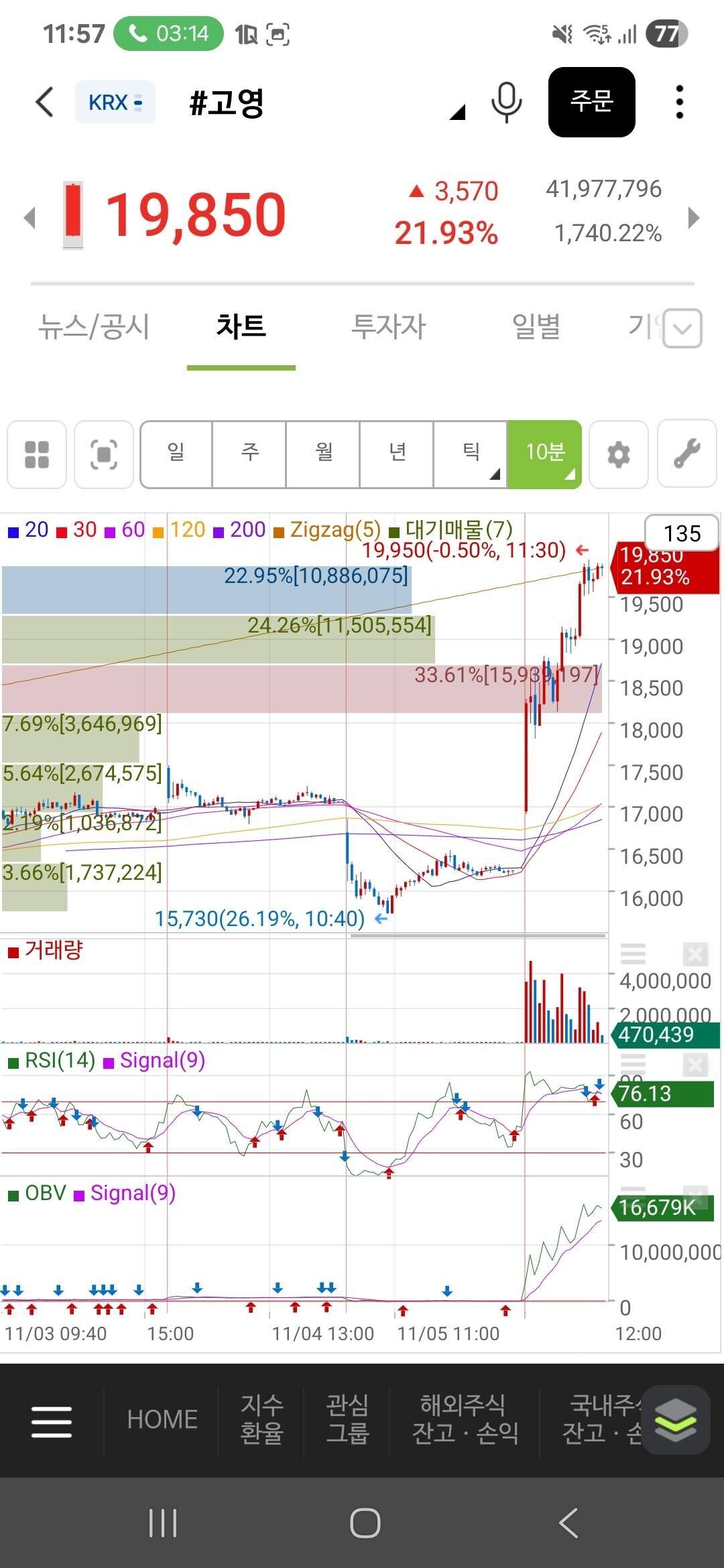The image size is (724, 1568).
Task: Go to 관심그룹 from bottom bar
Action: [x=347, y=1419]
